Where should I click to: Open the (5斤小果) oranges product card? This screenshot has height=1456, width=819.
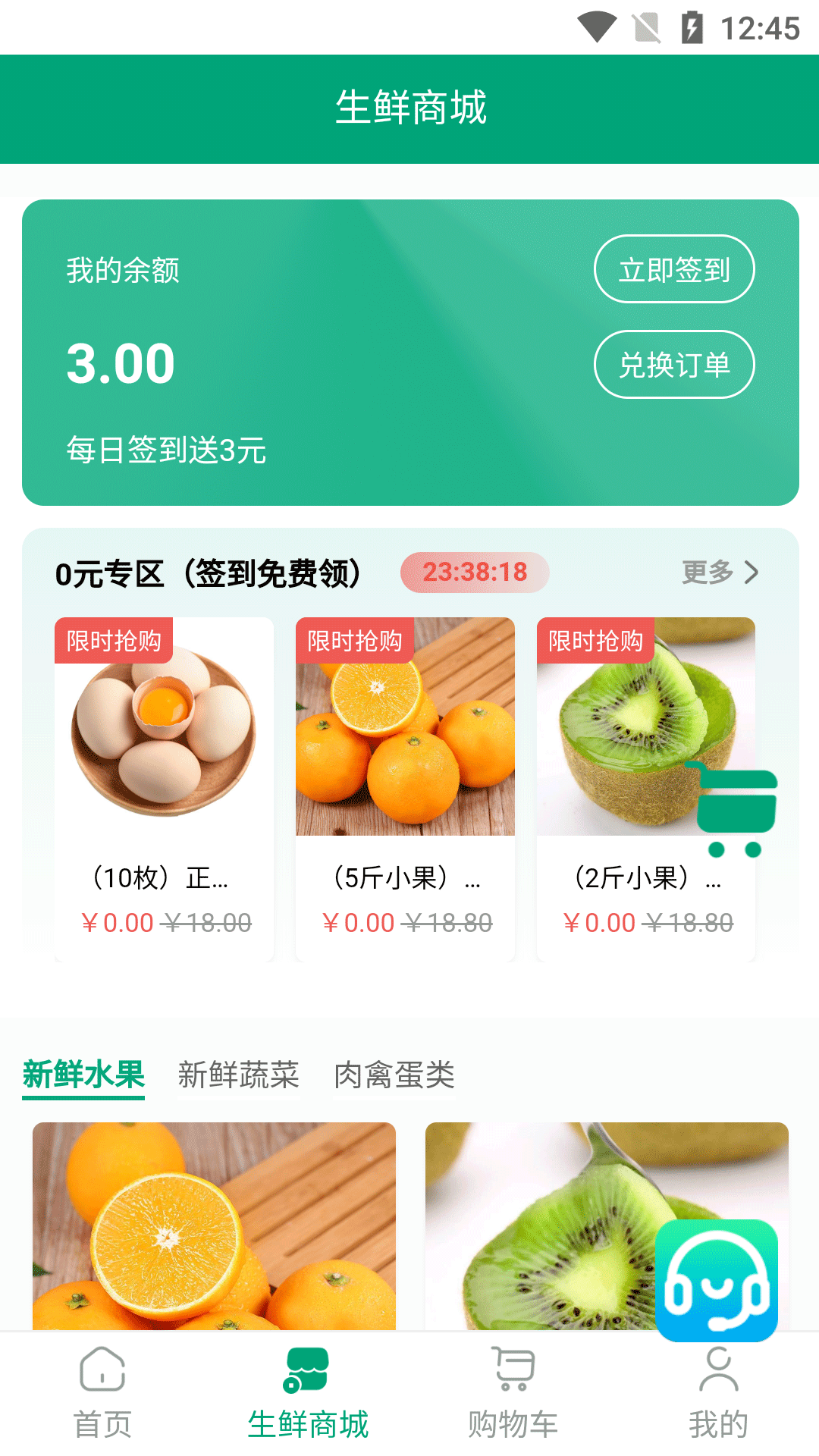[405, 789]
